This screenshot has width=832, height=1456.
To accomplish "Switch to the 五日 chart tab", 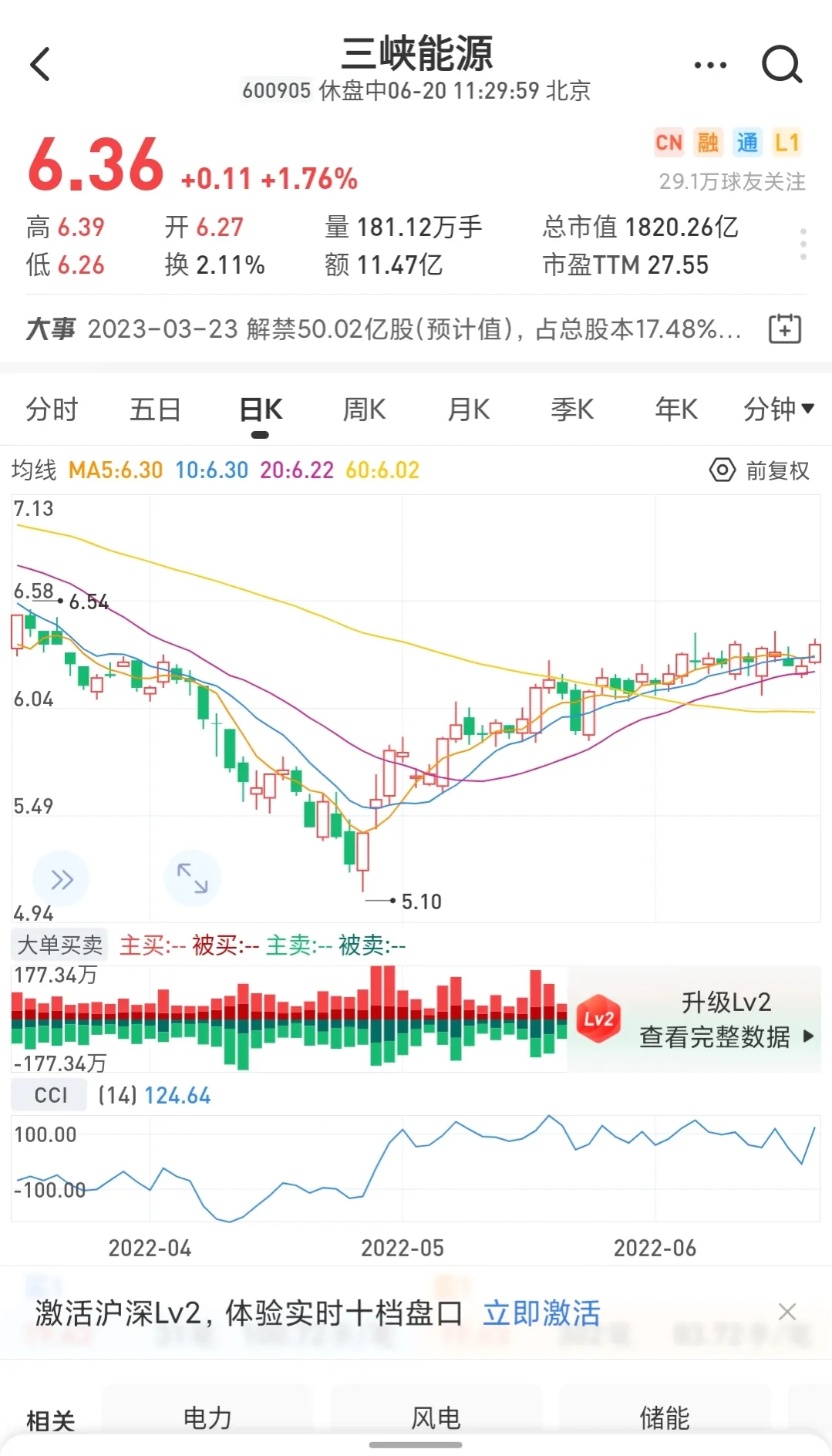I will point(155,410).
